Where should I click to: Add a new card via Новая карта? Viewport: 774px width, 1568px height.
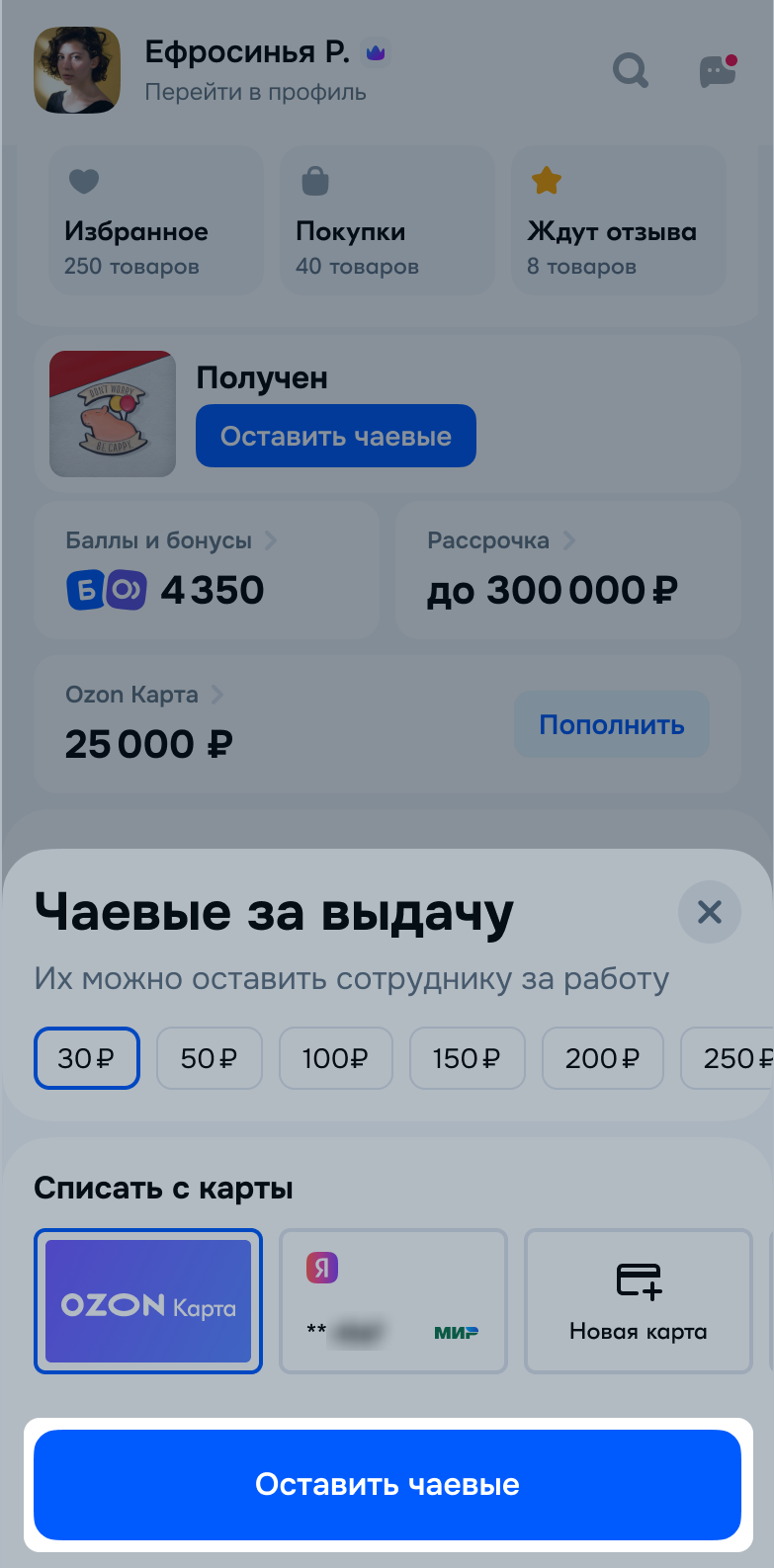pos(638,1301)
